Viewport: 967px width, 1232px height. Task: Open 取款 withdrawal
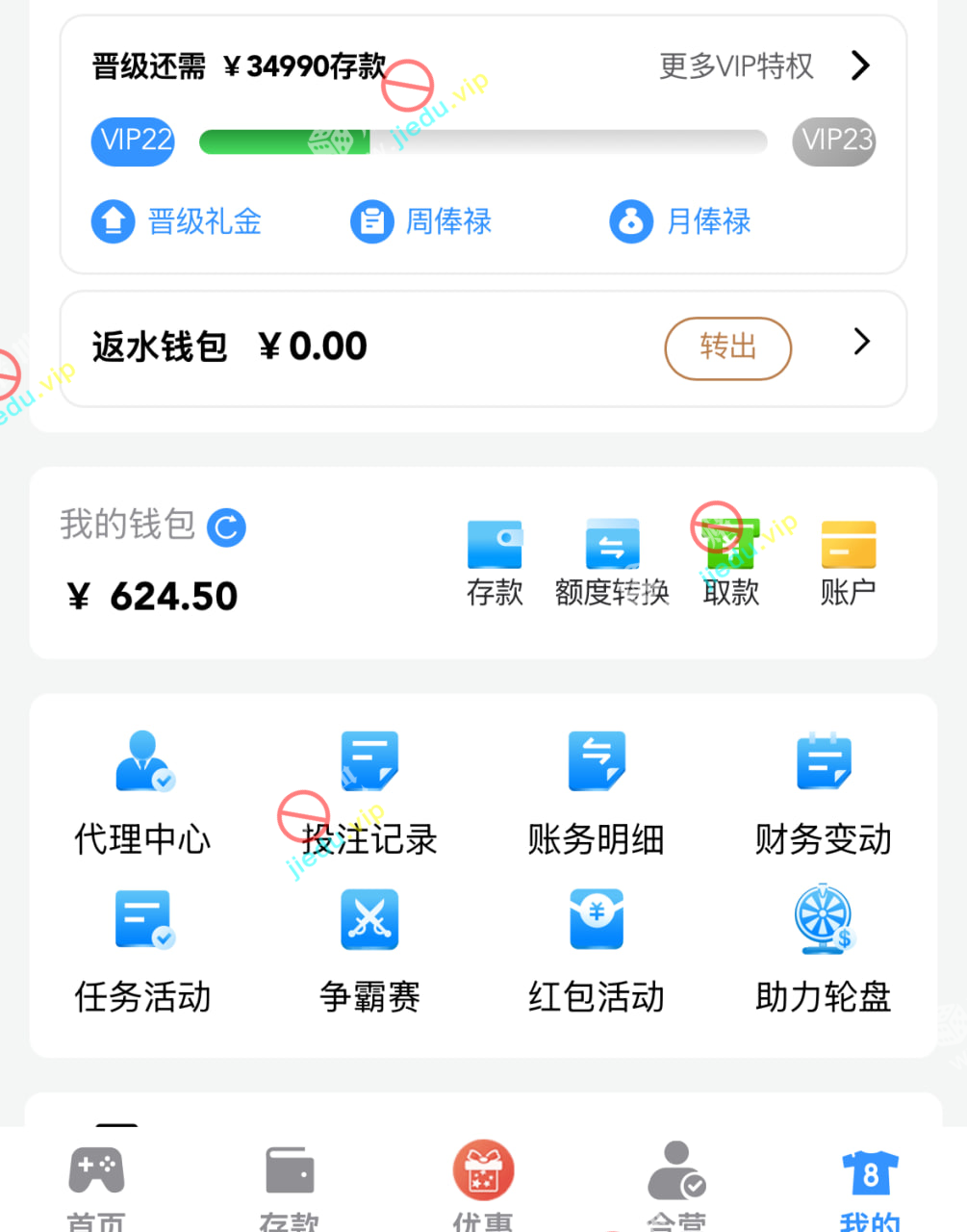pos(730,563)
